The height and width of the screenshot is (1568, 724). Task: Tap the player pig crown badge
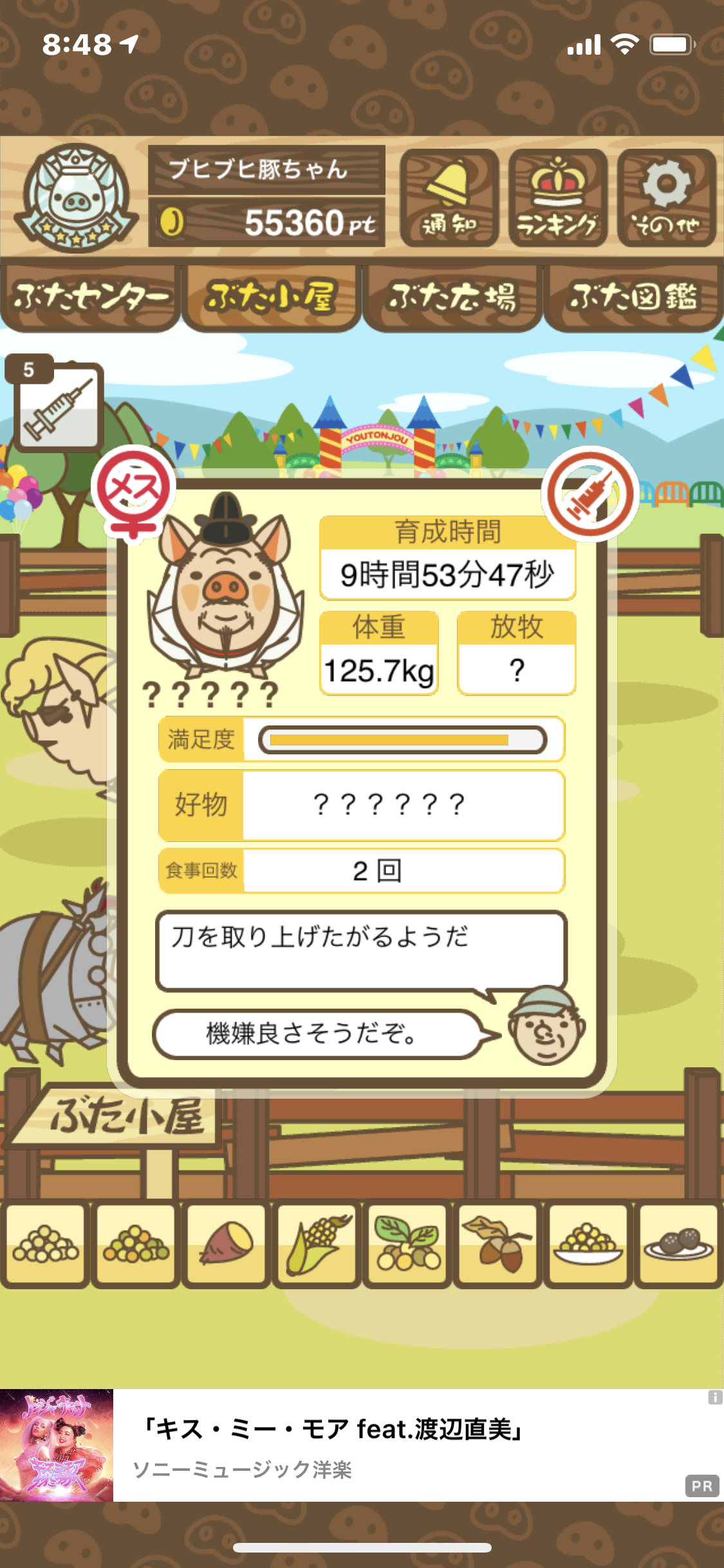coord(76,197)
